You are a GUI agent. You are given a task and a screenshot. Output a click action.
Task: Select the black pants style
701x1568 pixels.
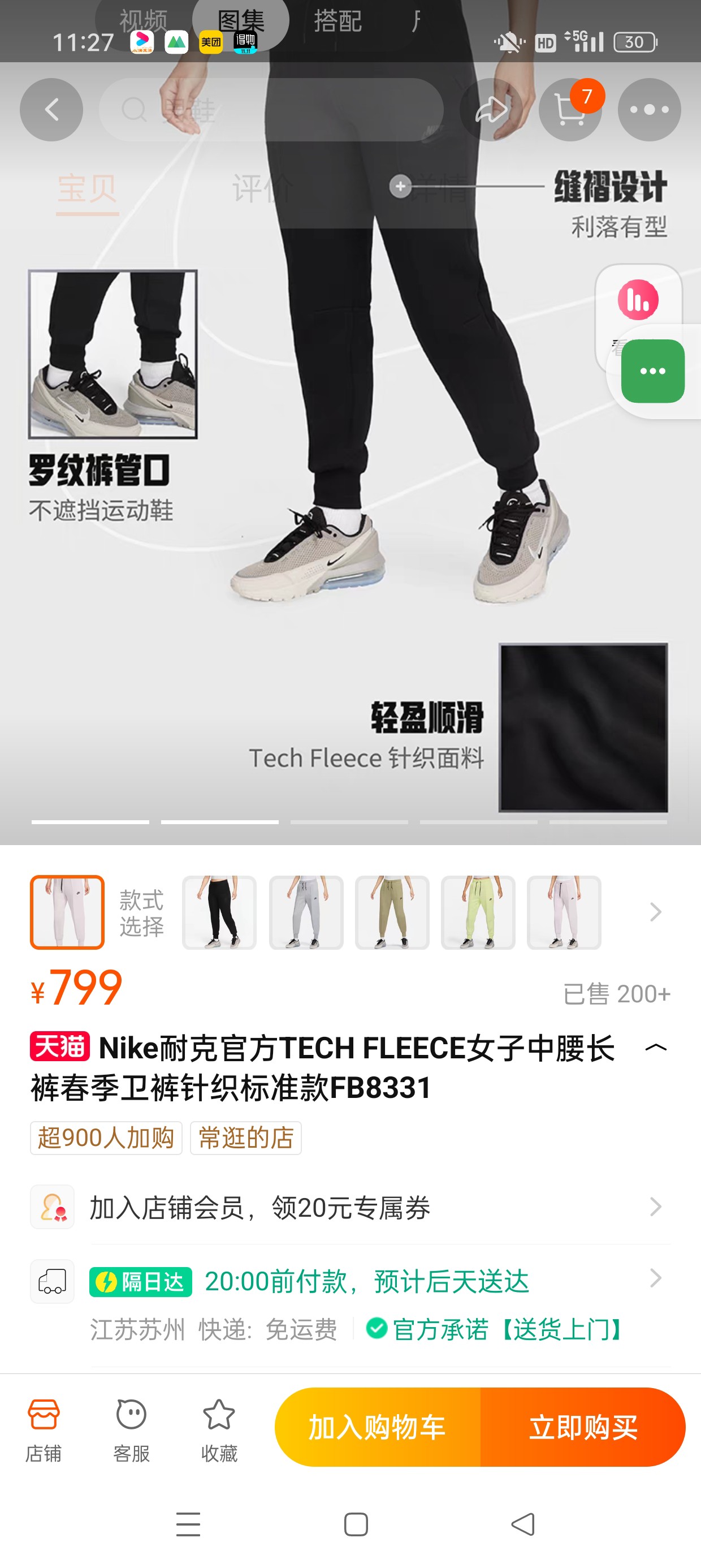219,912
